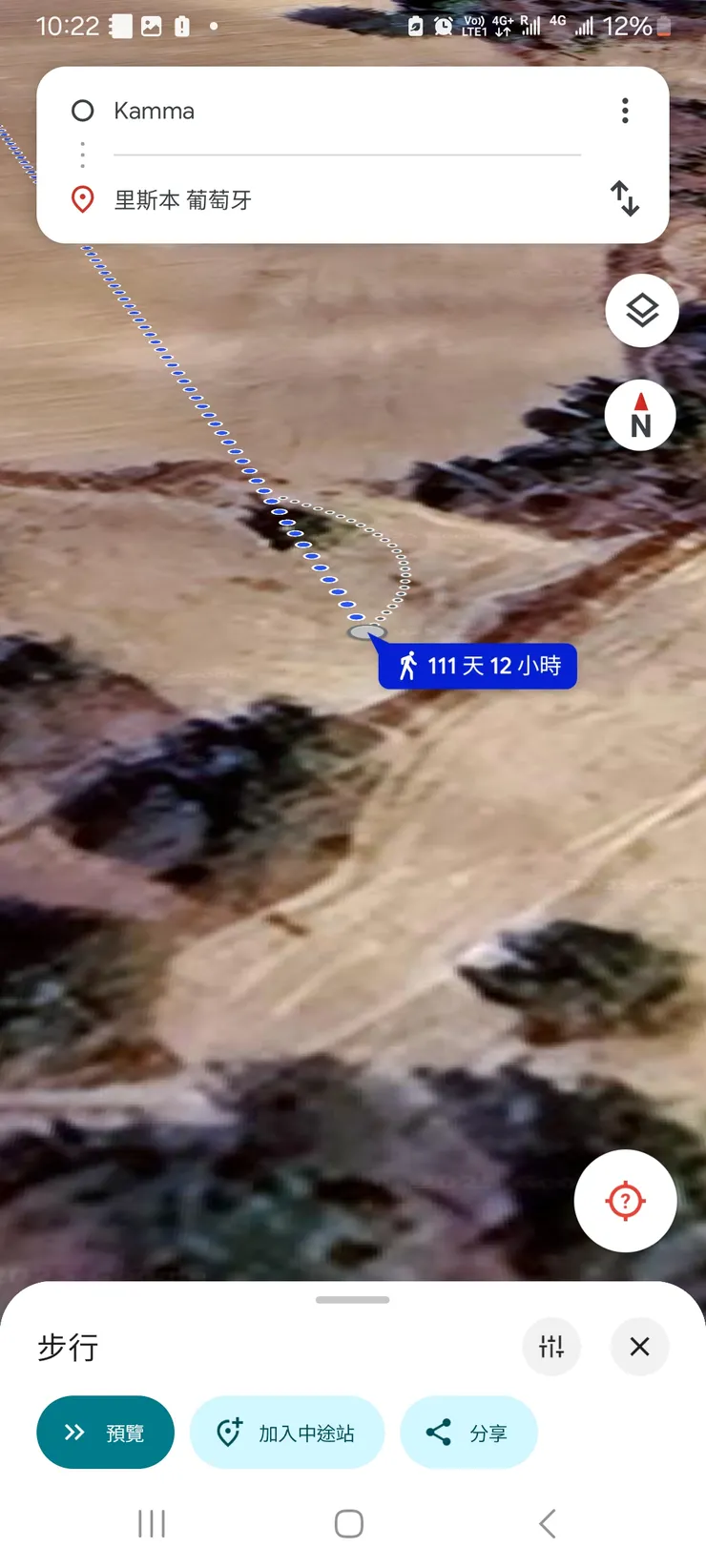Open the map layers selector

(642, 311)
